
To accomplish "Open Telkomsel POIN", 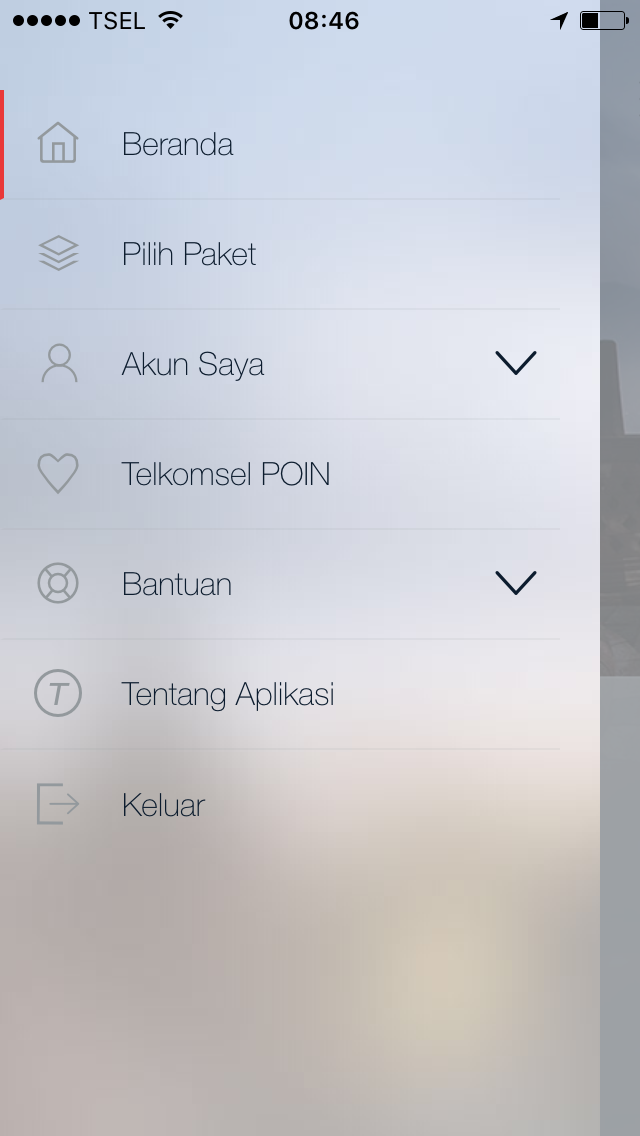I will (x=226, y=474).
